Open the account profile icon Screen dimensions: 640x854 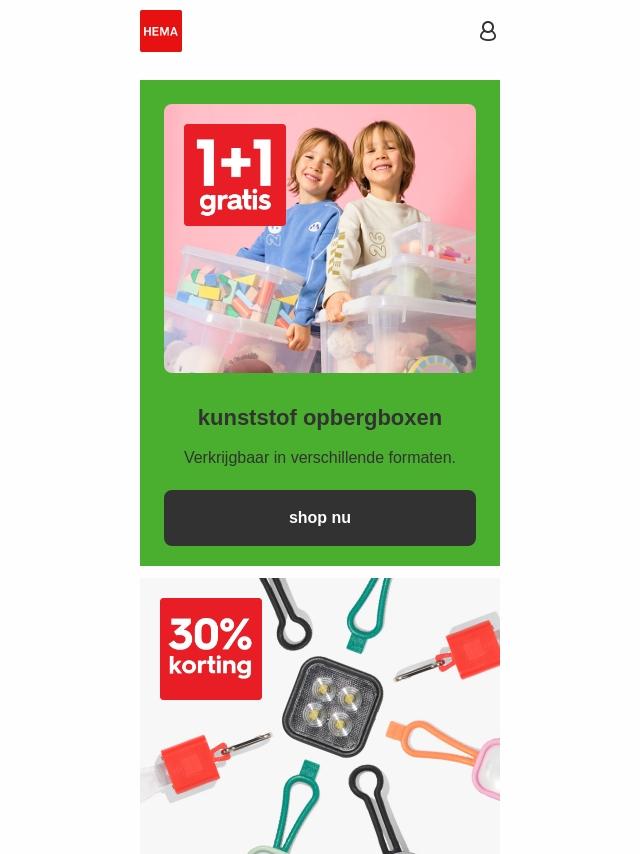click(x=487, y=31)
